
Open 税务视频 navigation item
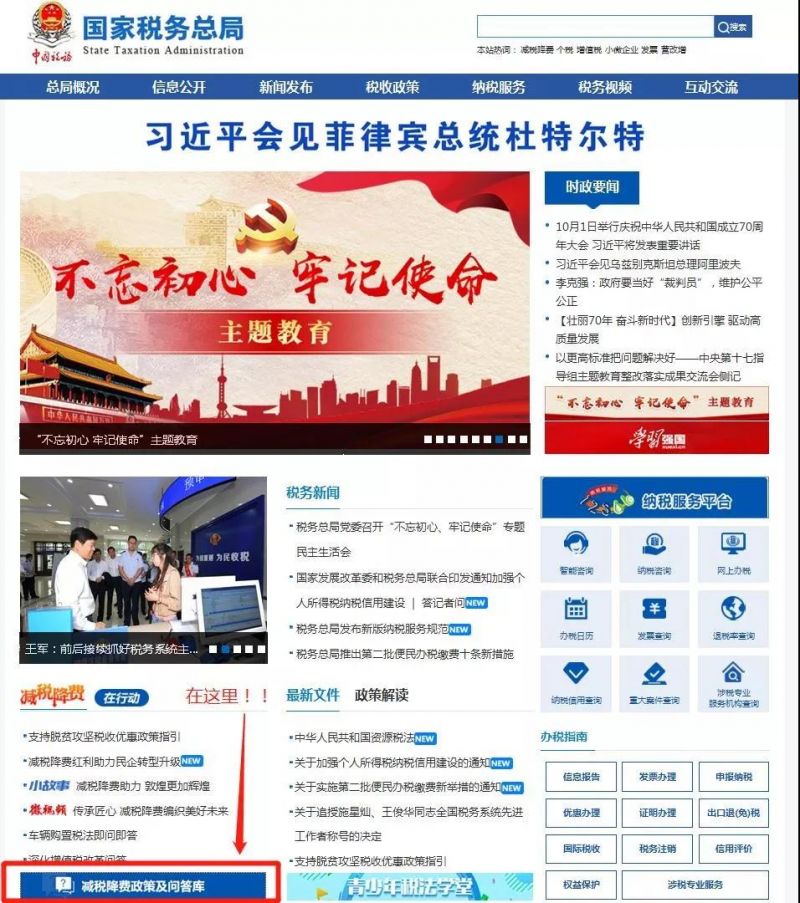605,87
